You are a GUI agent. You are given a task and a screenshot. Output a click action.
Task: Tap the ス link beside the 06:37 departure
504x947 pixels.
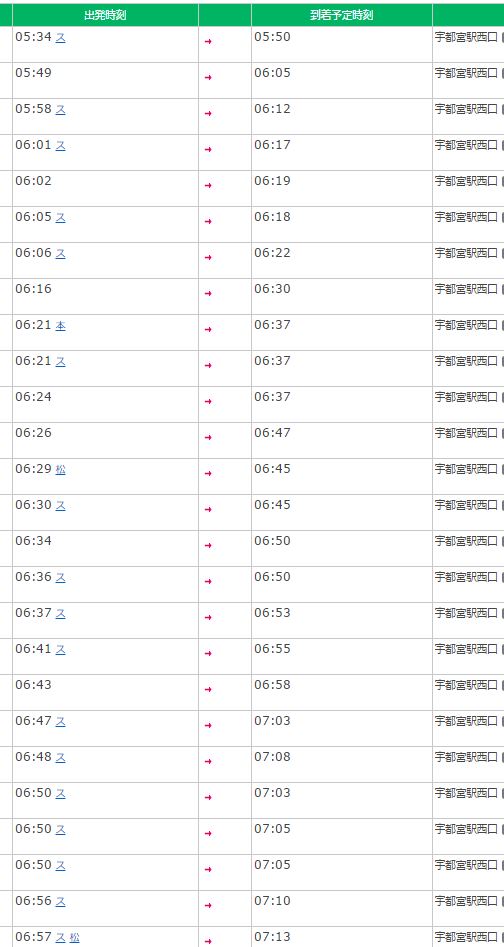coord(60,614)
